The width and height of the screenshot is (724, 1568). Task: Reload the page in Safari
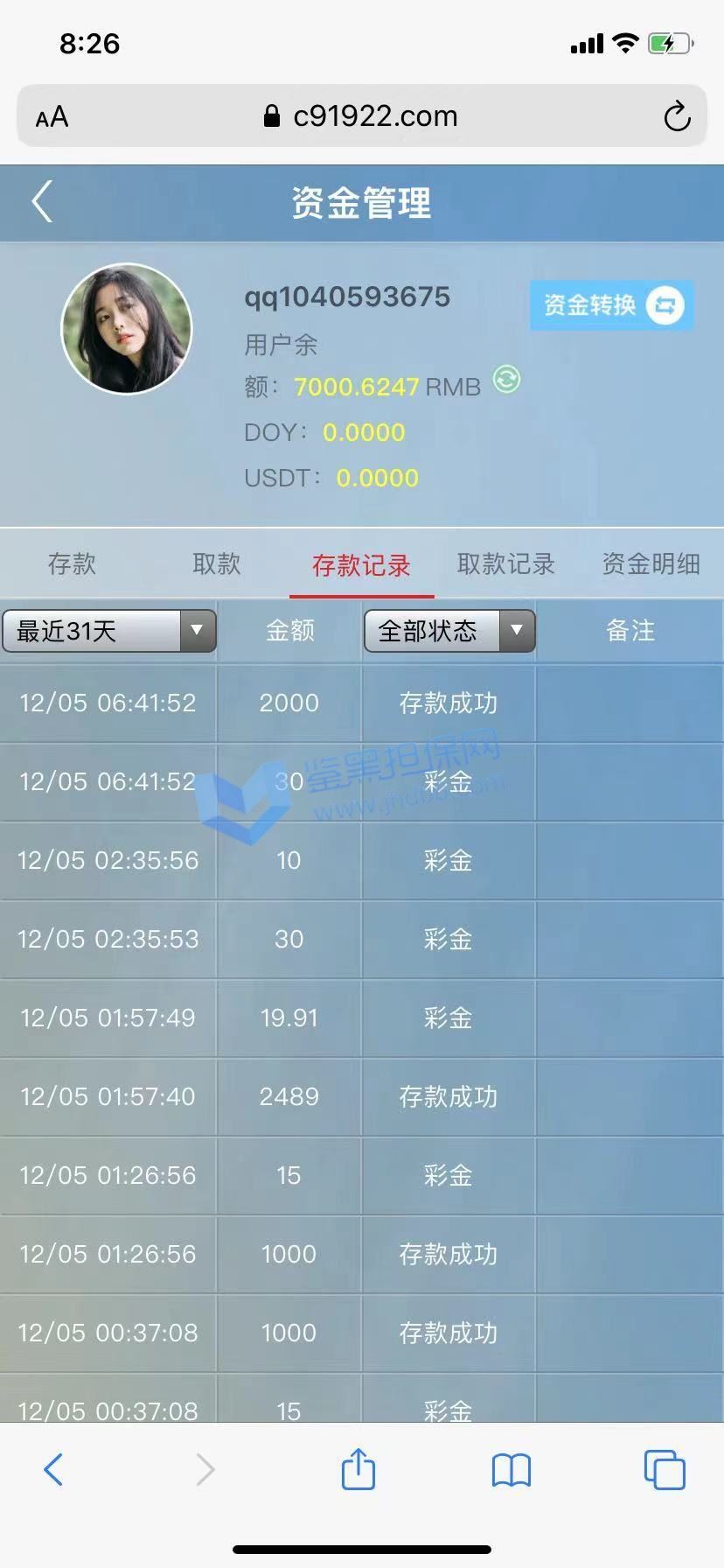(676, 116)
